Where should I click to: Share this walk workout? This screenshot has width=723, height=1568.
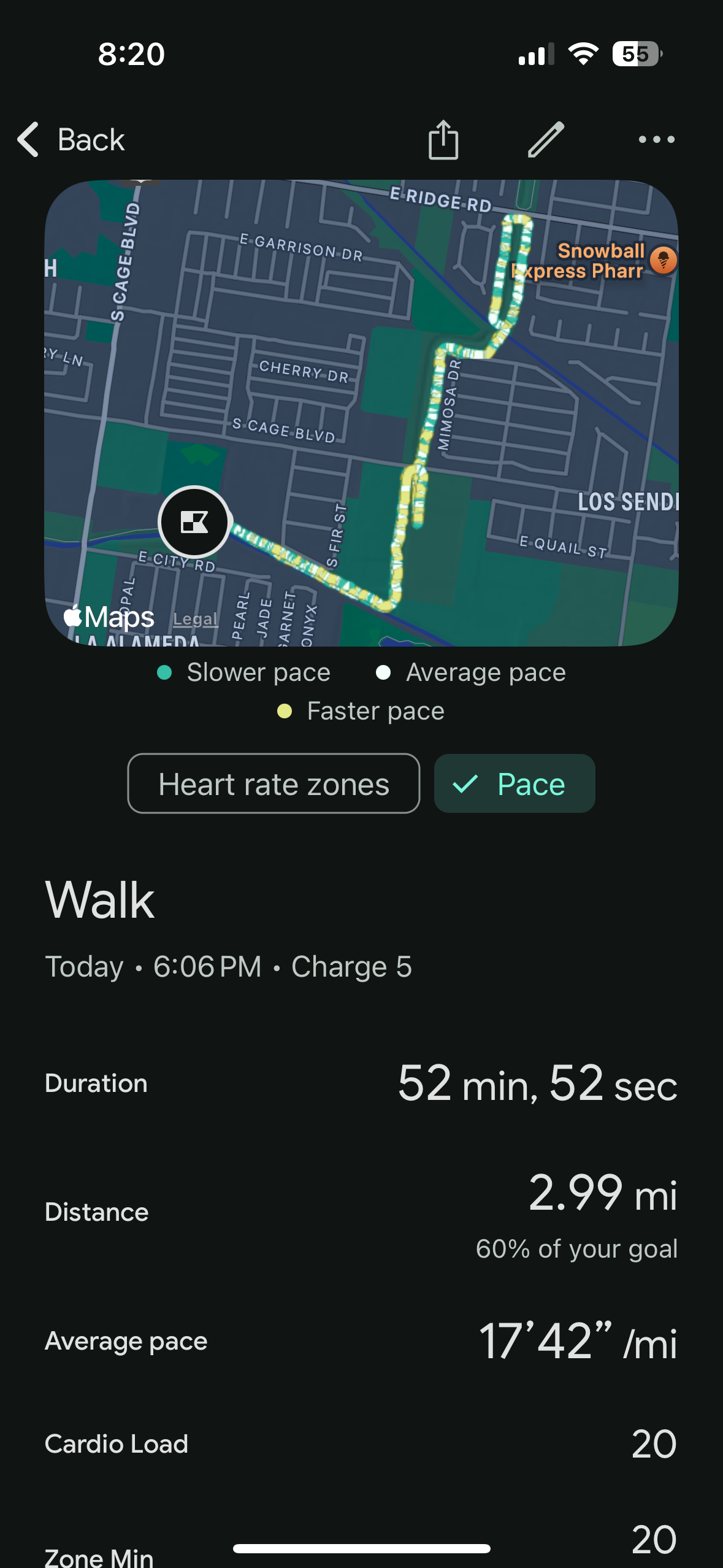tap(443, 140)
